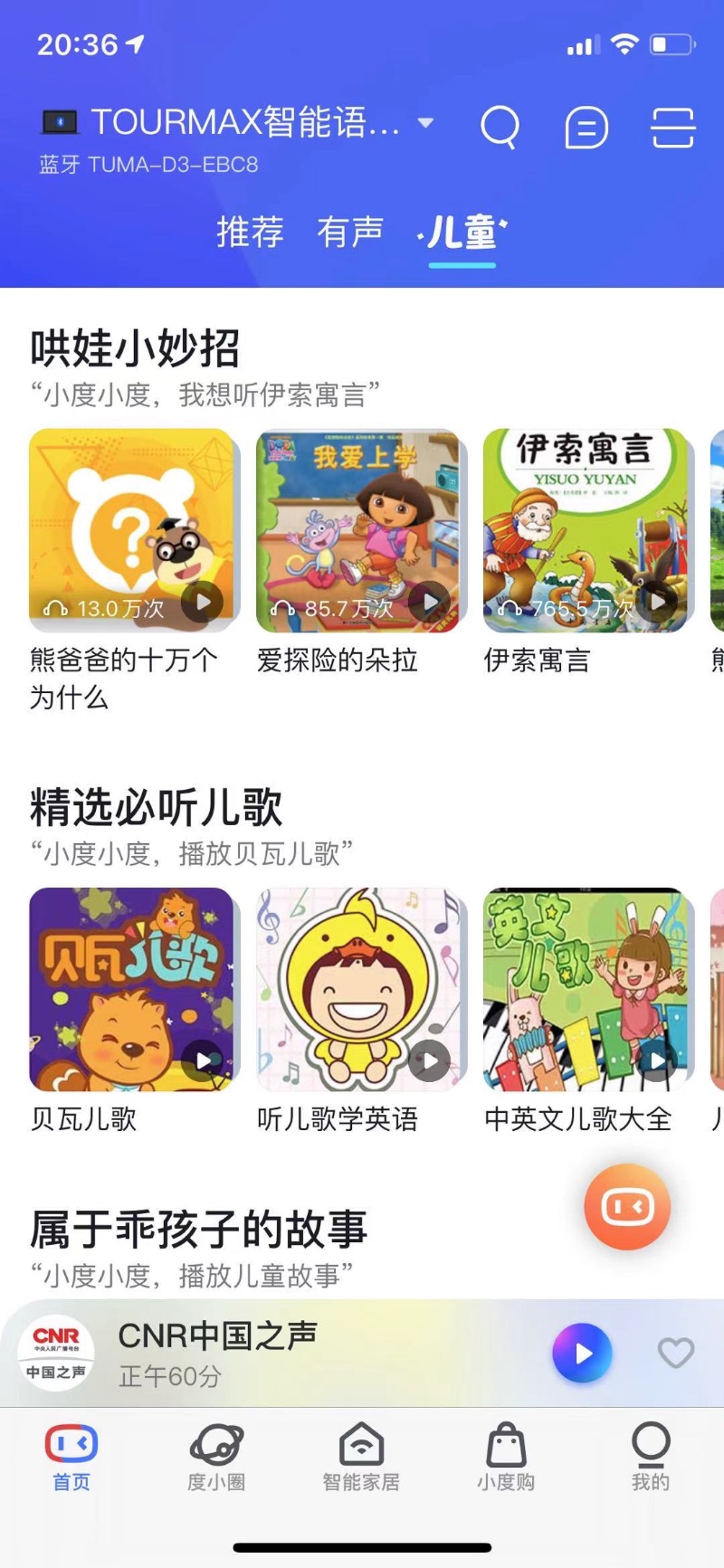Tap the scan icon in header
Viewport: 724px width, 1568px height.
click(673, 128)
